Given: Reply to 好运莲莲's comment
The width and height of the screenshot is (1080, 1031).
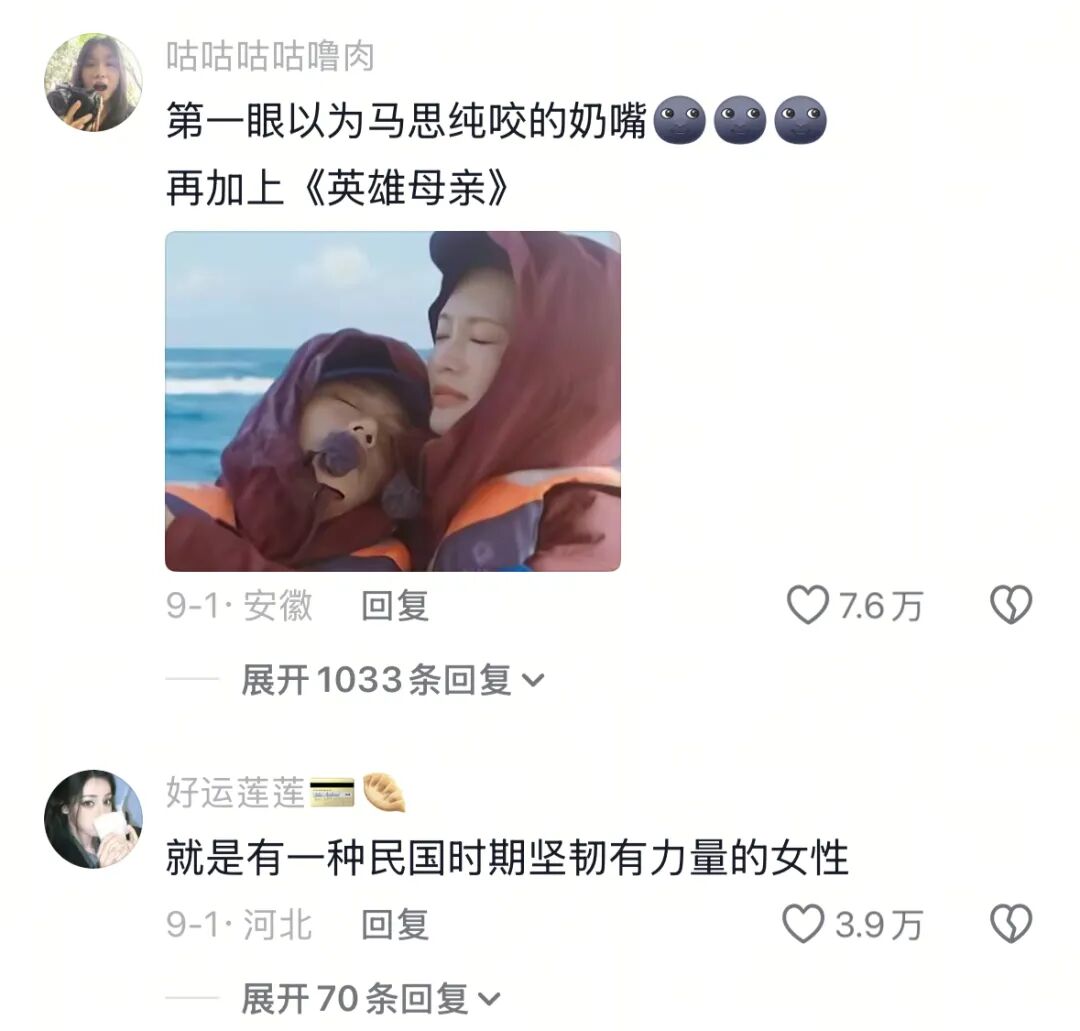Looking at the screenshot, I should [394, 924].
